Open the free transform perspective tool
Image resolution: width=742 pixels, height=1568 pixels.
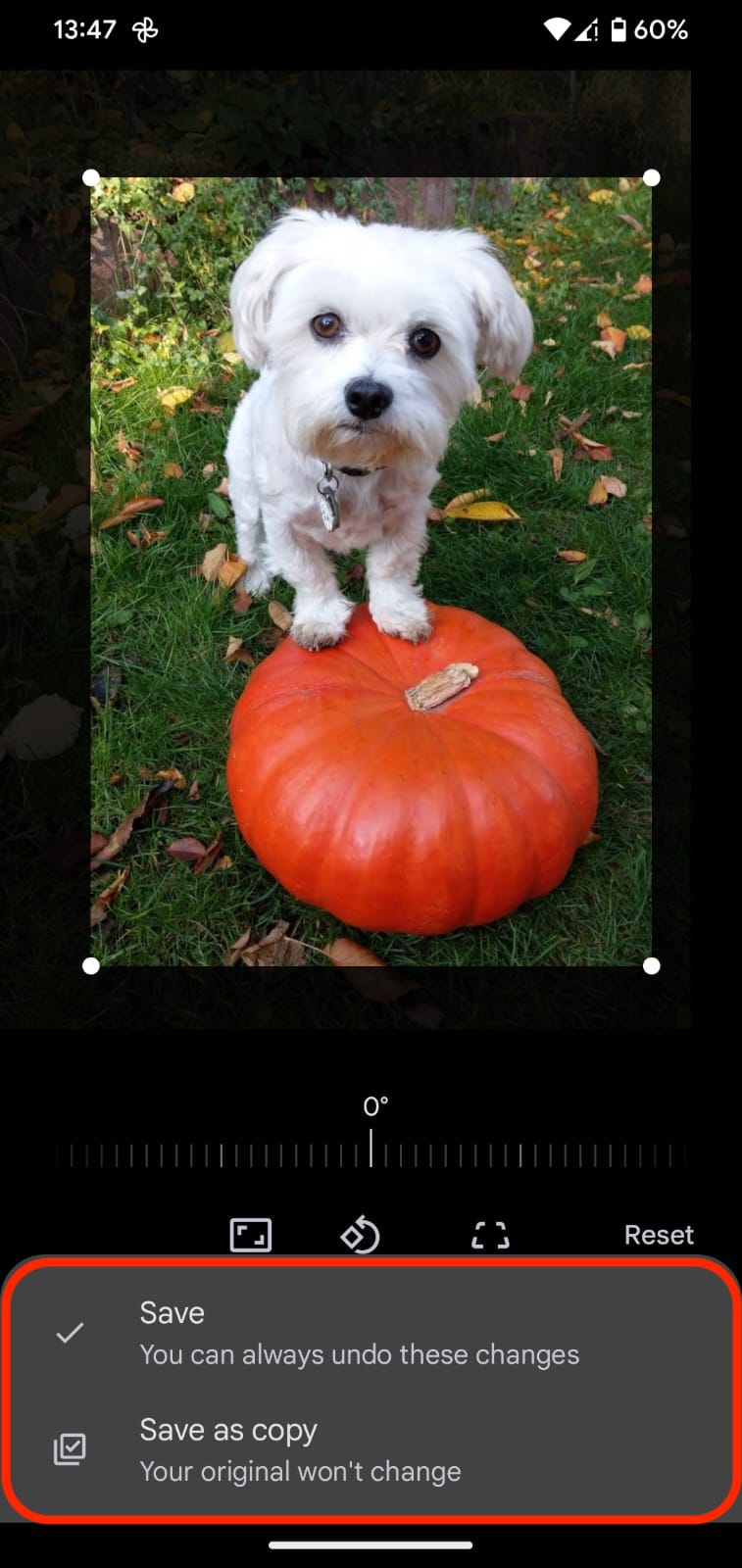coord(490,1235)
